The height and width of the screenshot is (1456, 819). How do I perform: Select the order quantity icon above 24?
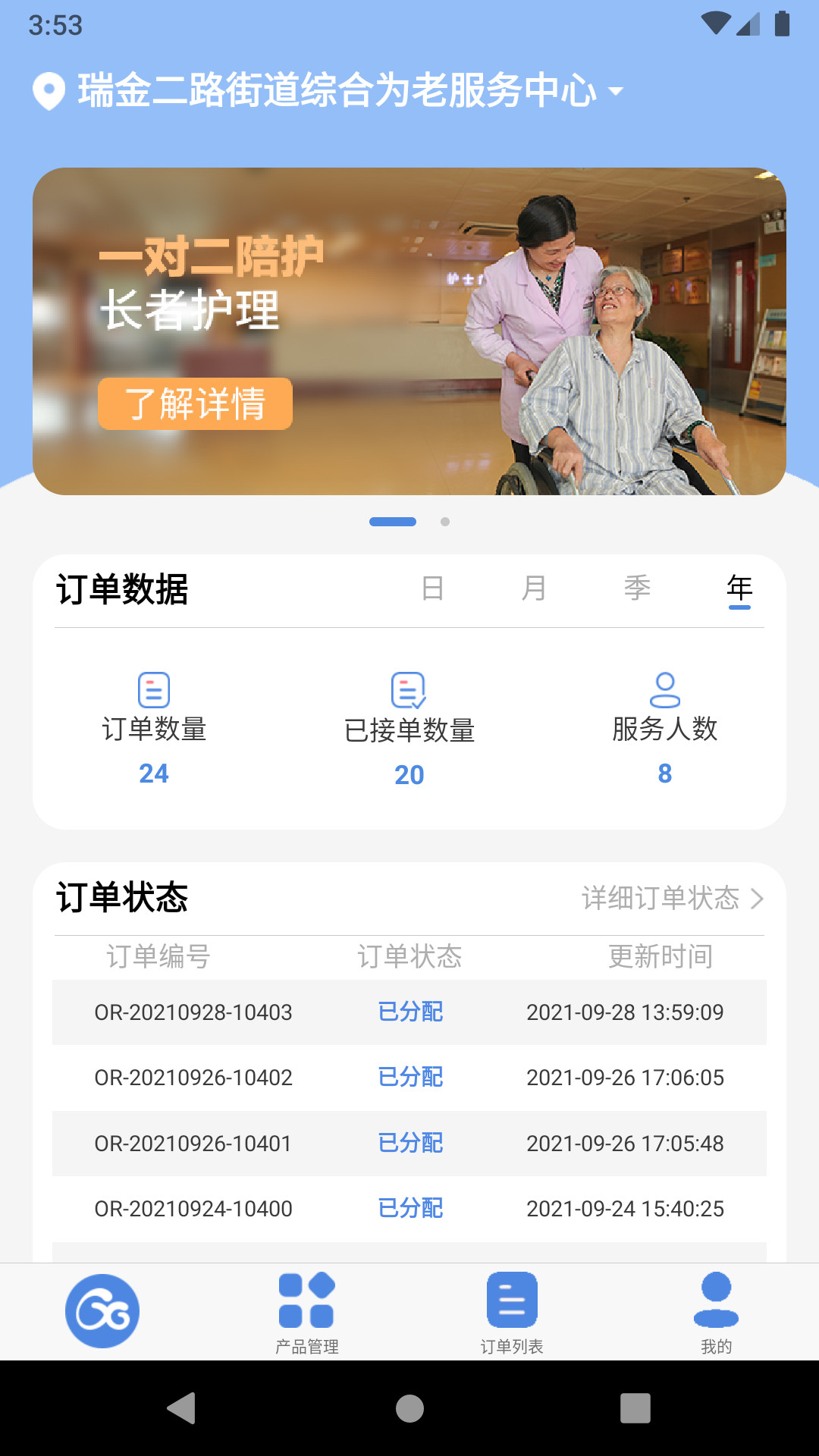154,691
